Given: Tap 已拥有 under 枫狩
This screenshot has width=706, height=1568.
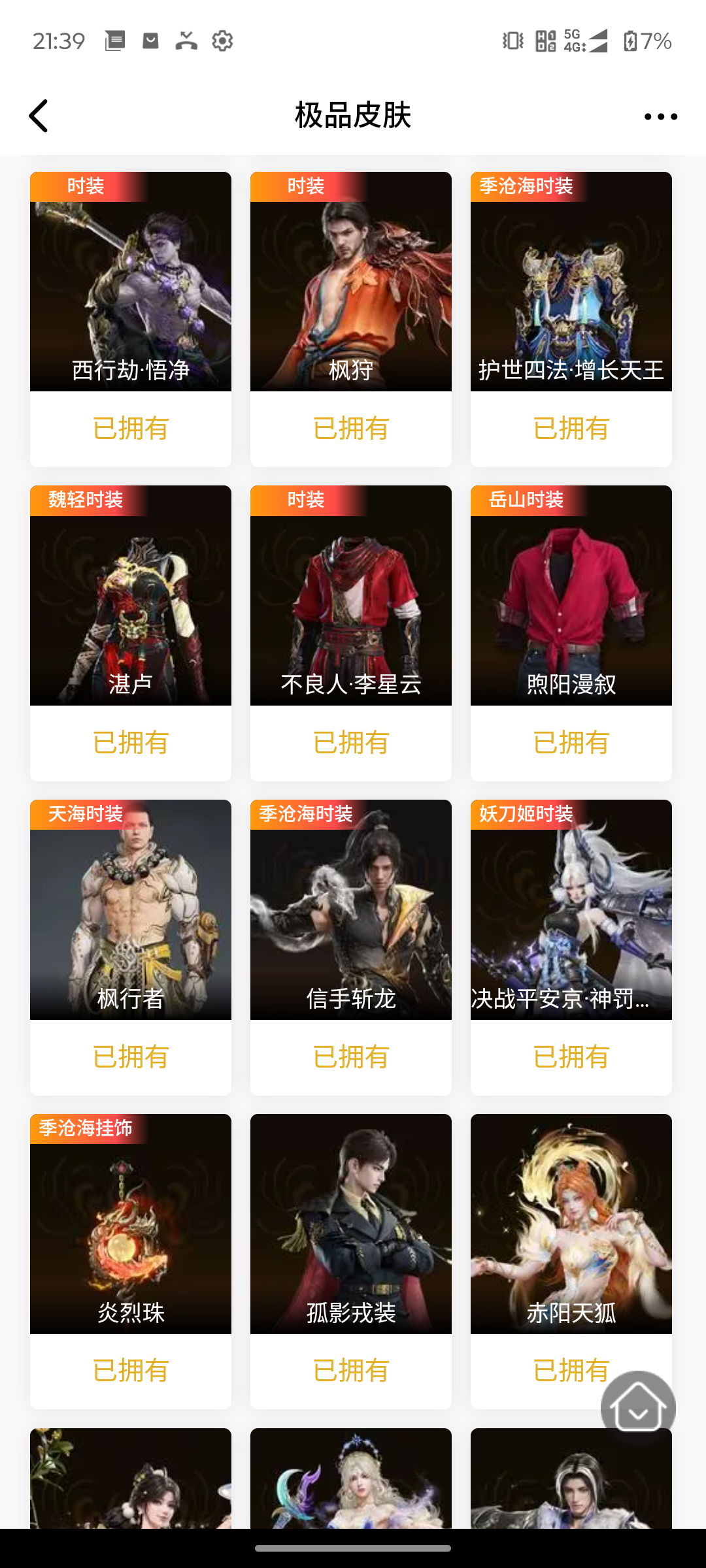Looking at the screenshot, I should coord(350,429).
